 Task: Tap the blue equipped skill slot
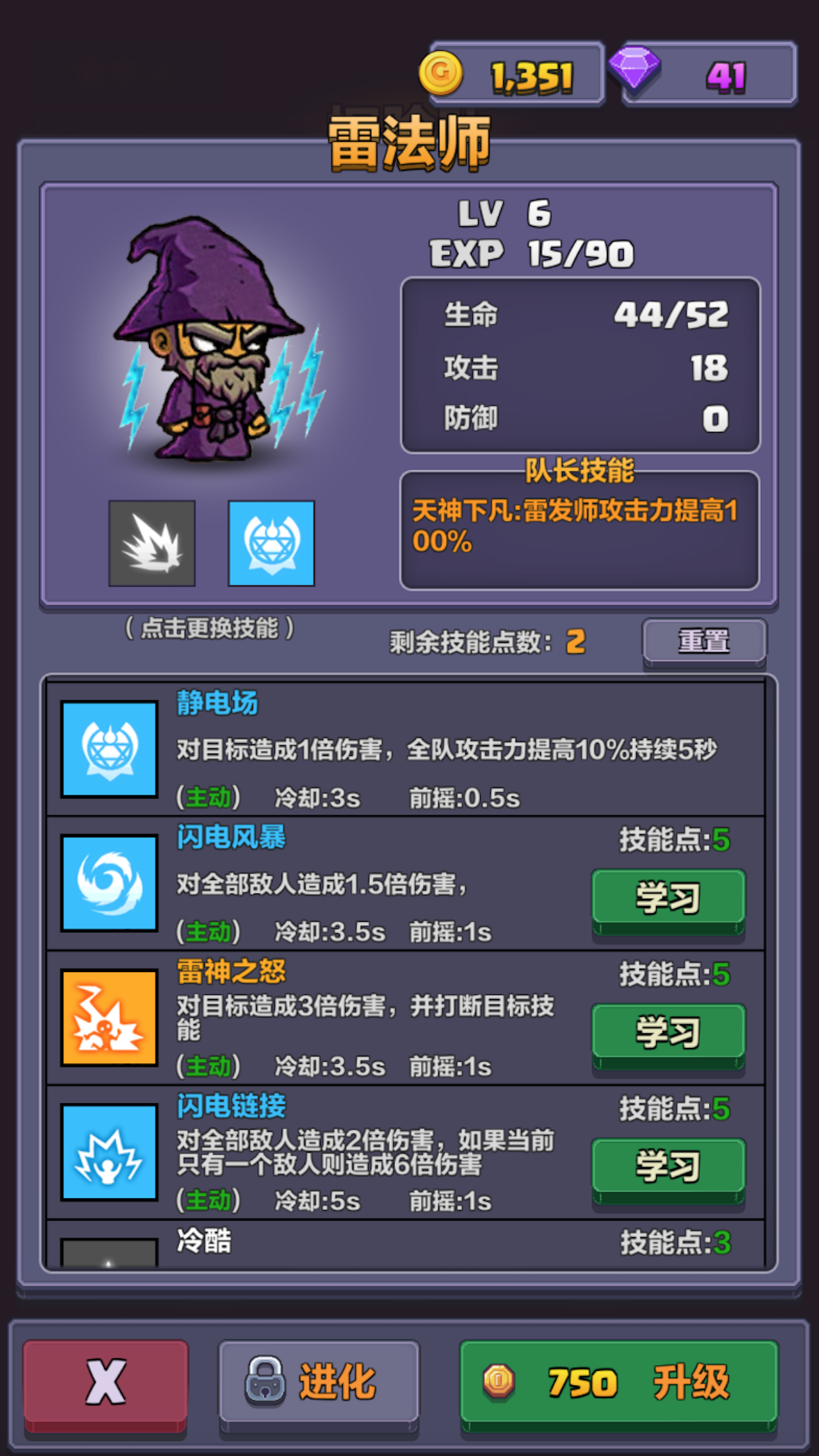272,543
